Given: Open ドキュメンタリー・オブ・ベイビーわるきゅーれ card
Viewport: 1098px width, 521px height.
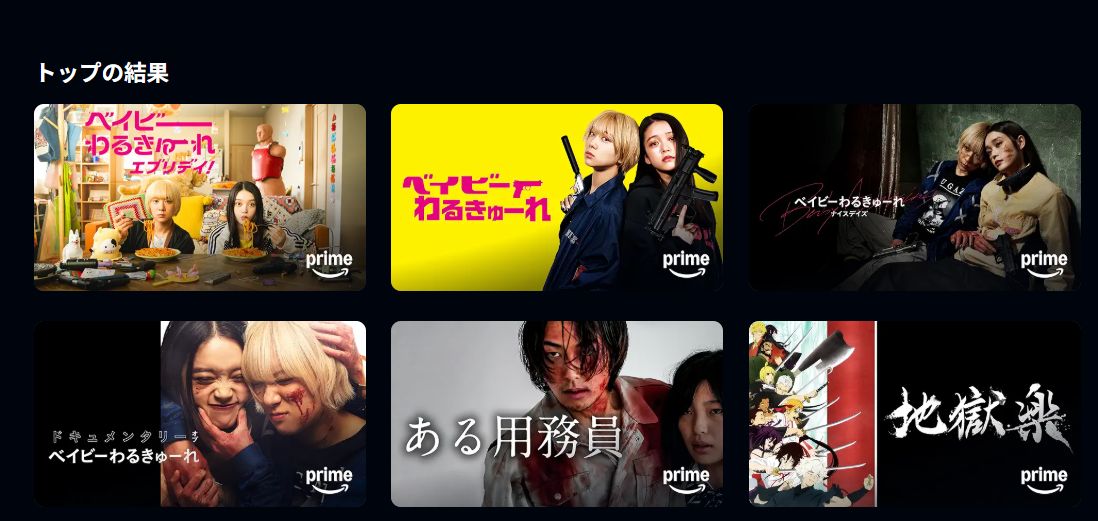Looking at the screenshot, I should pyautogui.click(x=200, y=413).
